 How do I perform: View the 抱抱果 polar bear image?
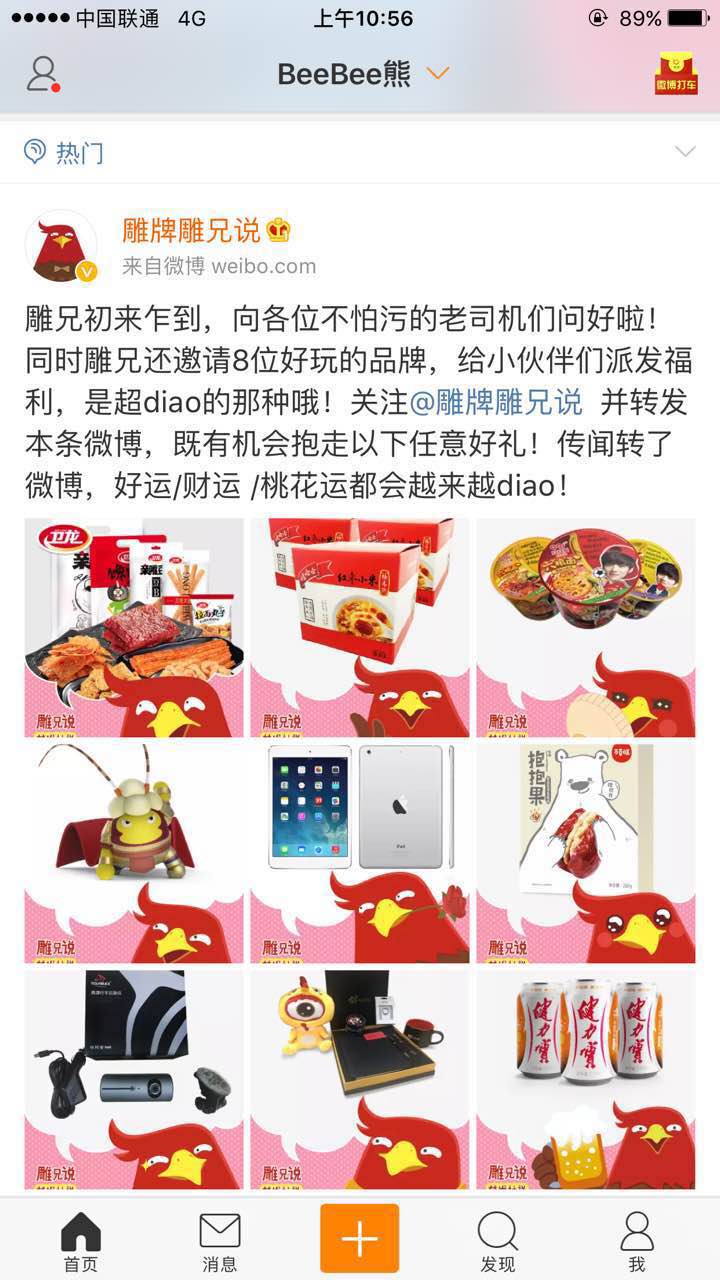click(x=585, y=853)
